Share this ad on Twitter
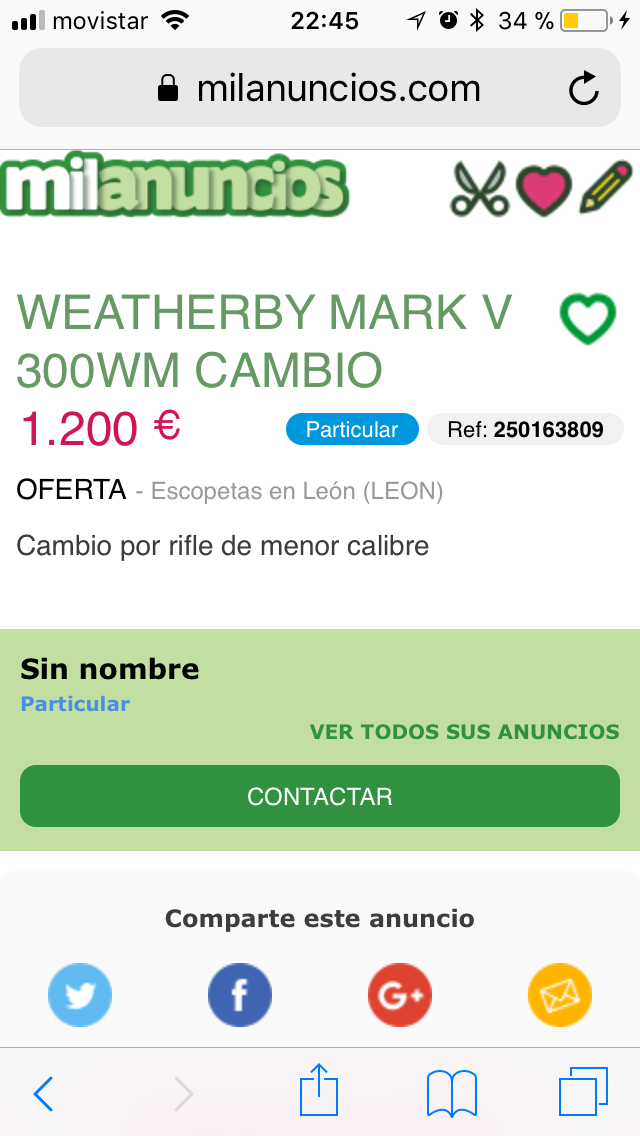This screenshot has height=1136, width=640. pyautogui.click(x=80, y=996)
